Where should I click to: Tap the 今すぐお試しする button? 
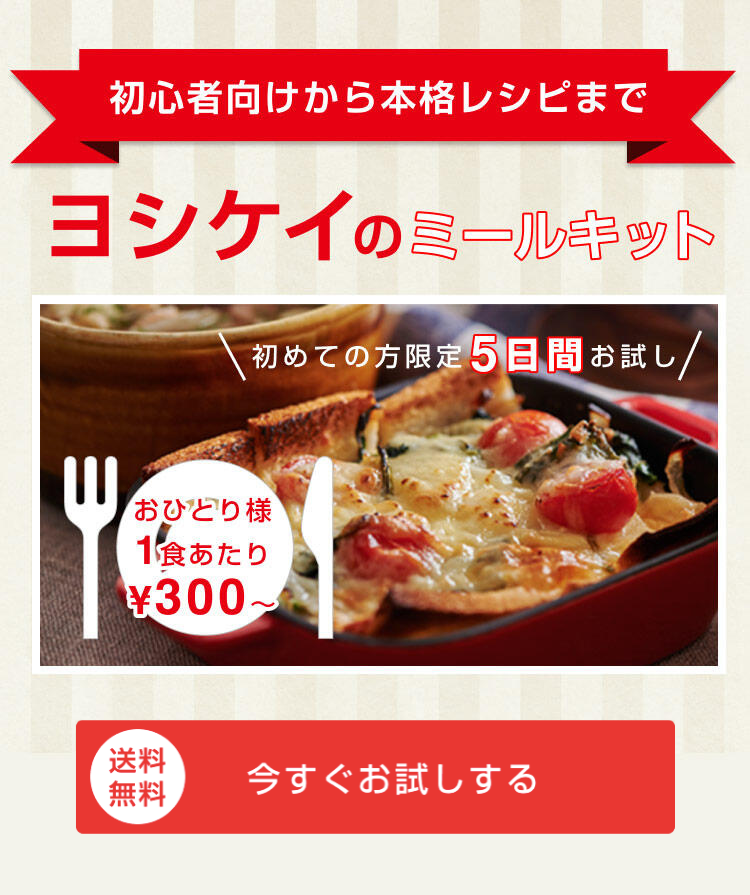(376, 777)
